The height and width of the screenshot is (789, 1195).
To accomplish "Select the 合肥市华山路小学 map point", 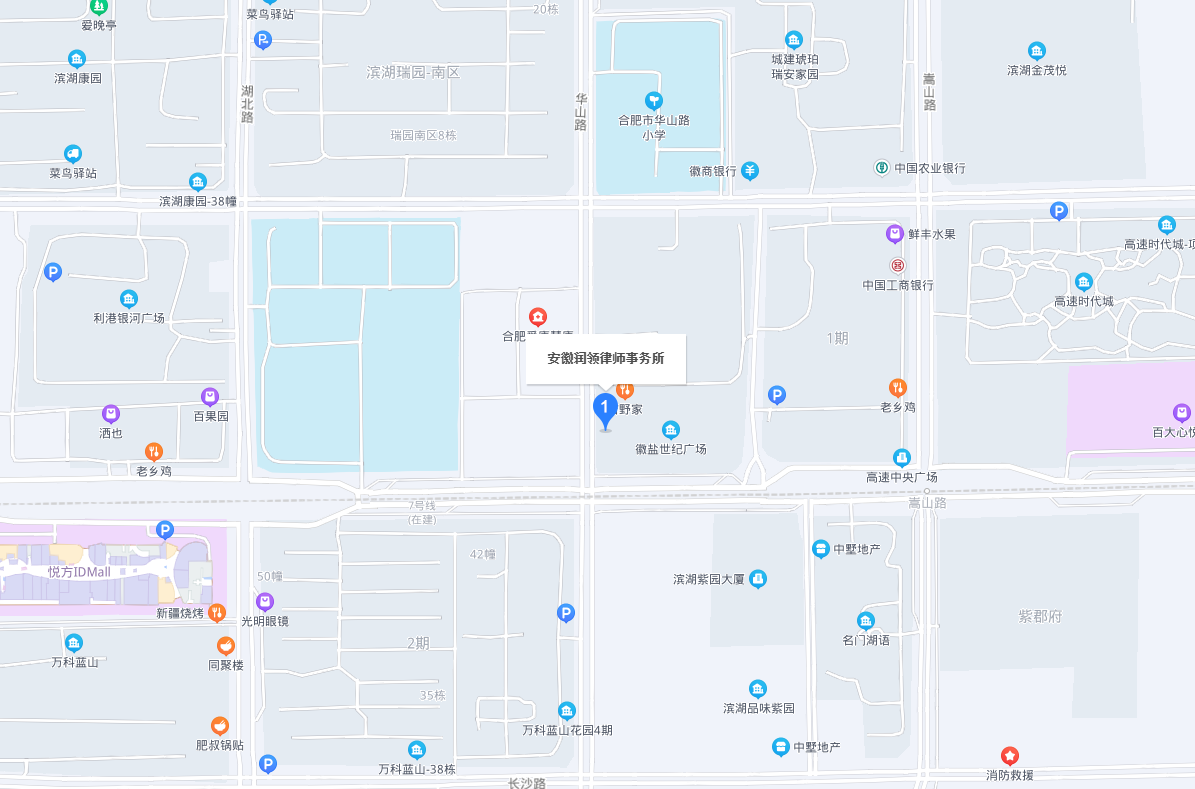I will (x=654, y=101).
